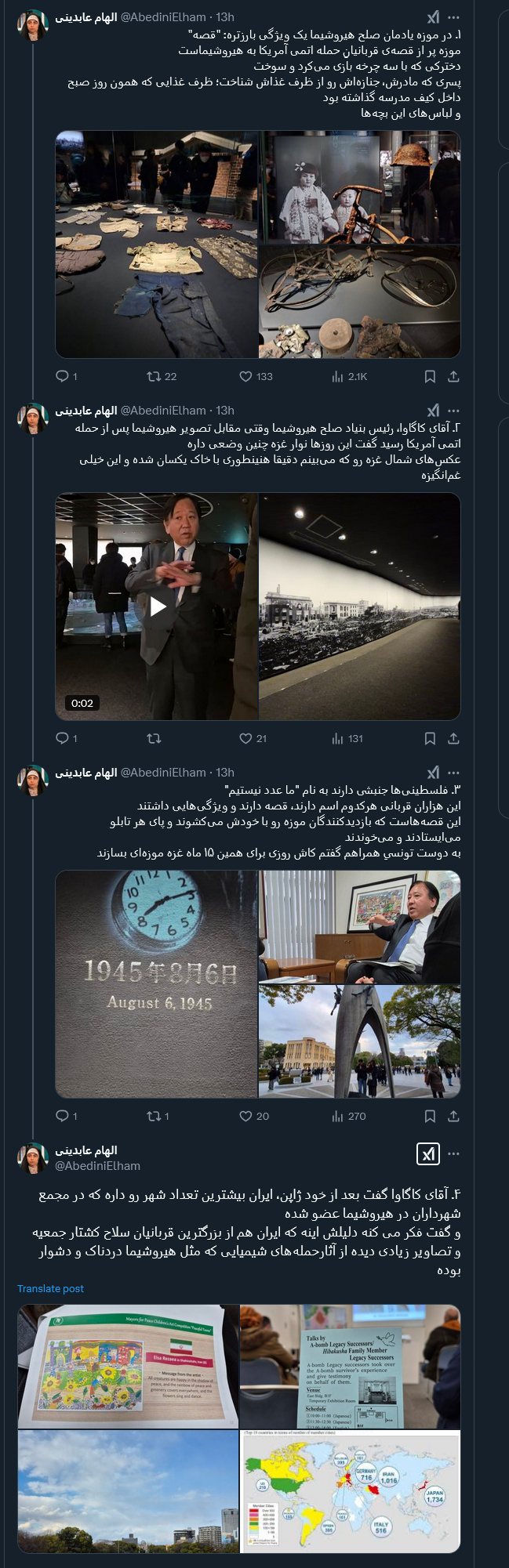509x1568 pixels.
Task: Share the first post with 2.1K views
Action: tap(453, 376)
